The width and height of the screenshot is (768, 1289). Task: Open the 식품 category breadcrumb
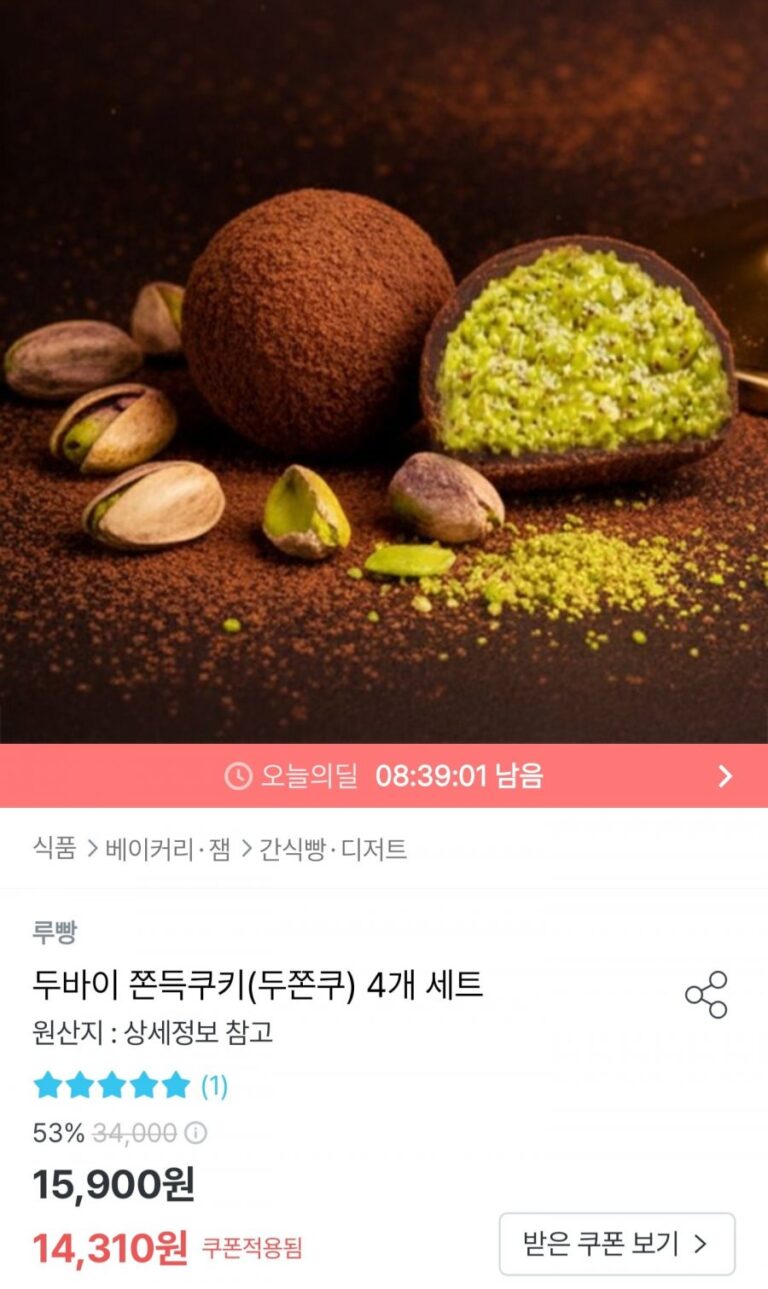(x=54, y=850)
